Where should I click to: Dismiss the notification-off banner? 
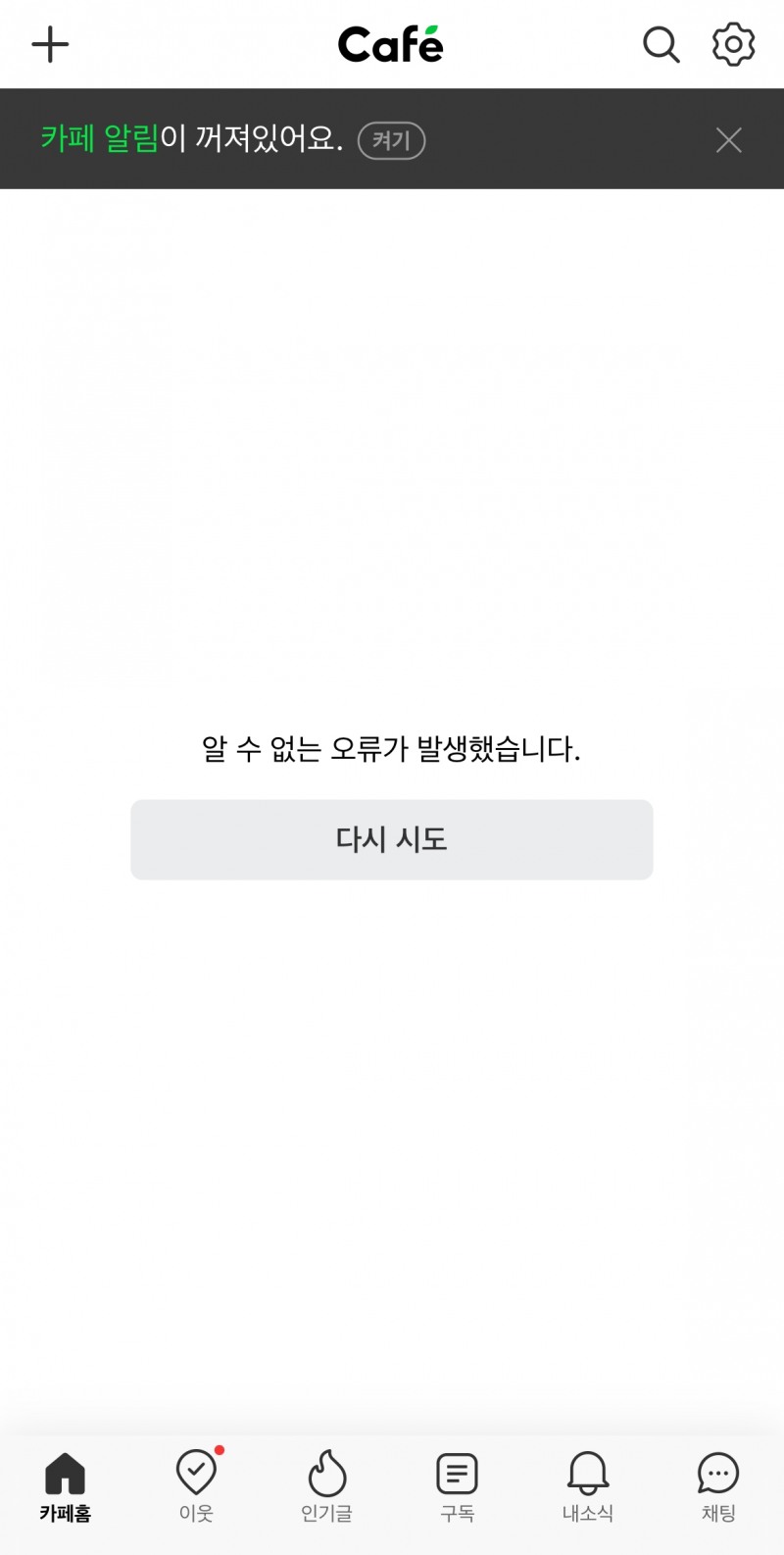coord(728,140)
